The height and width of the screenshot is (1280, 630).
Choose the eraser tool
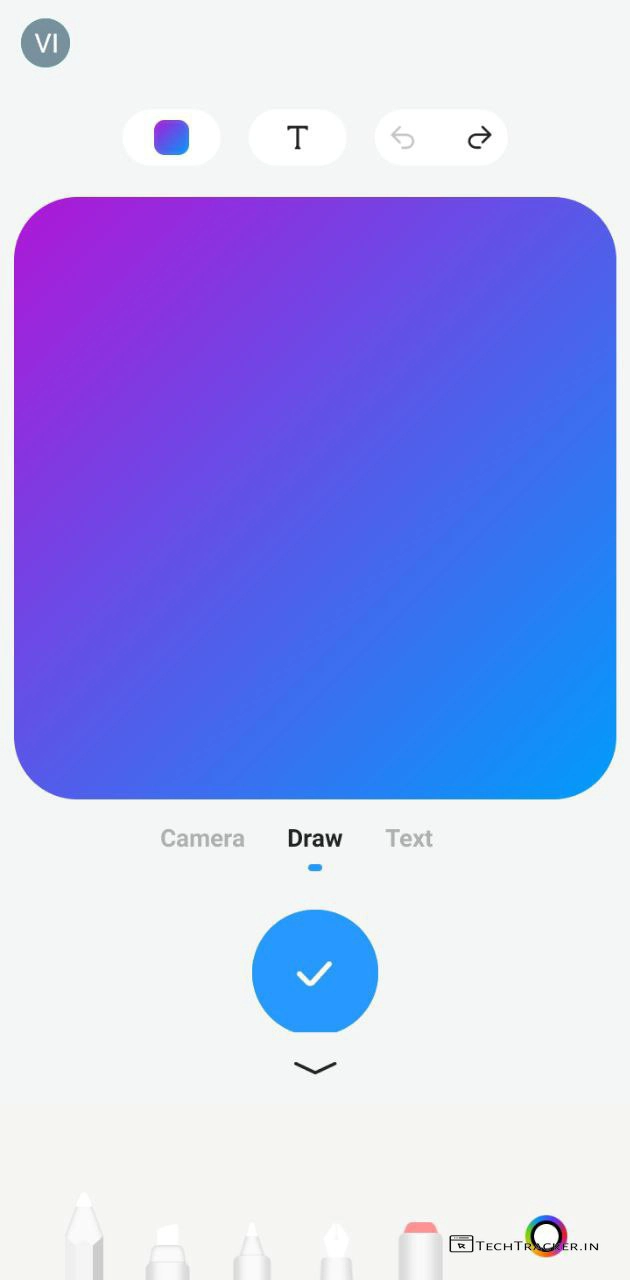click(x=420, y=1250)
